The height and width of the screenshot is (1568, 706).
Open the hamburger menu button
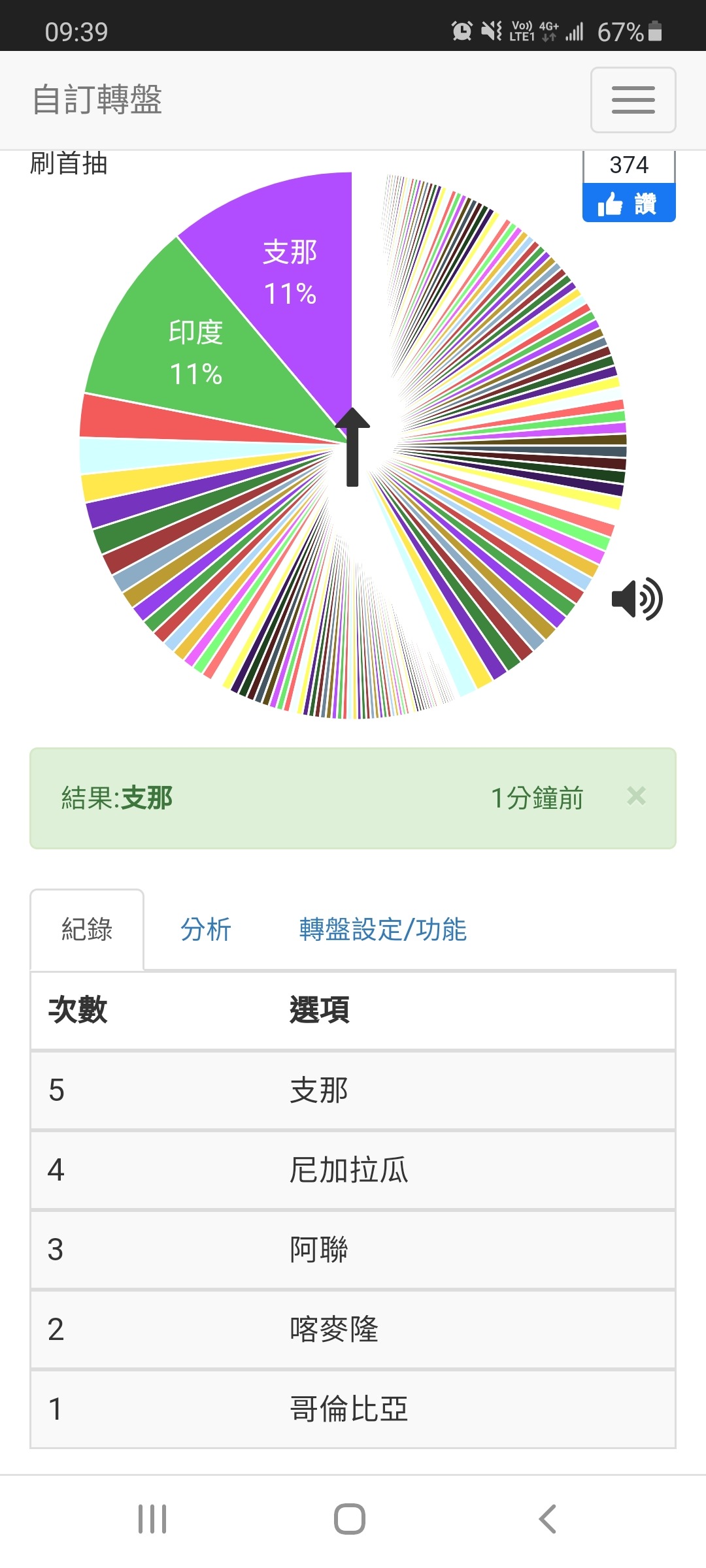(x=633, y=100)
